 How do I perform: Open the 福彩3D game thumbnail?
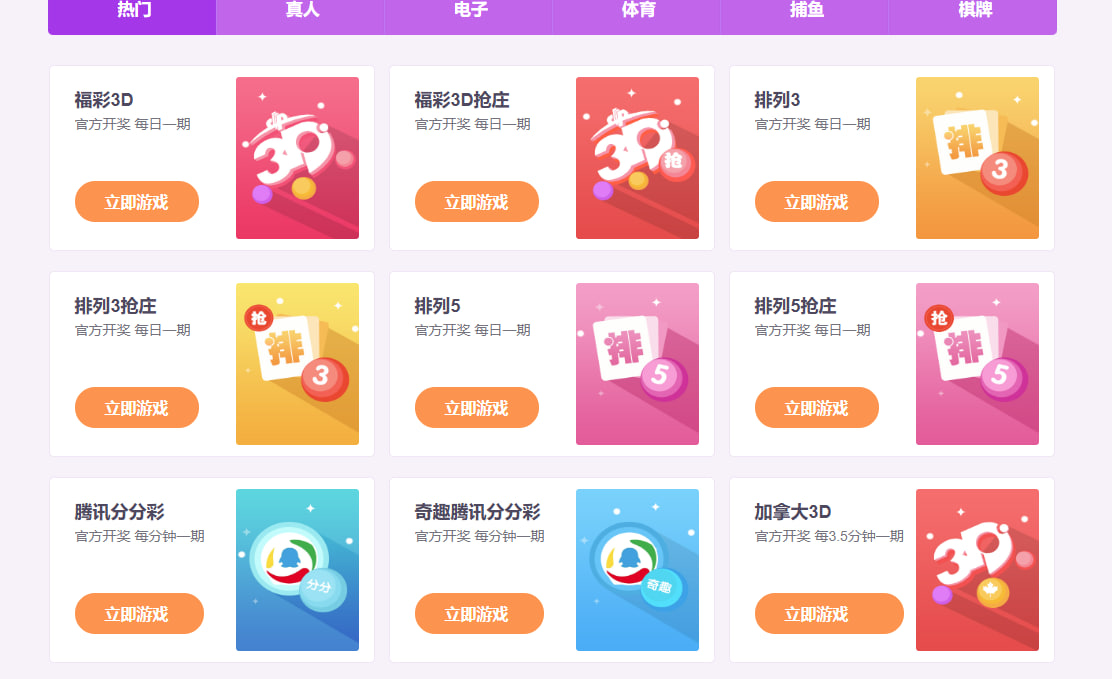[x=297, y=158]
